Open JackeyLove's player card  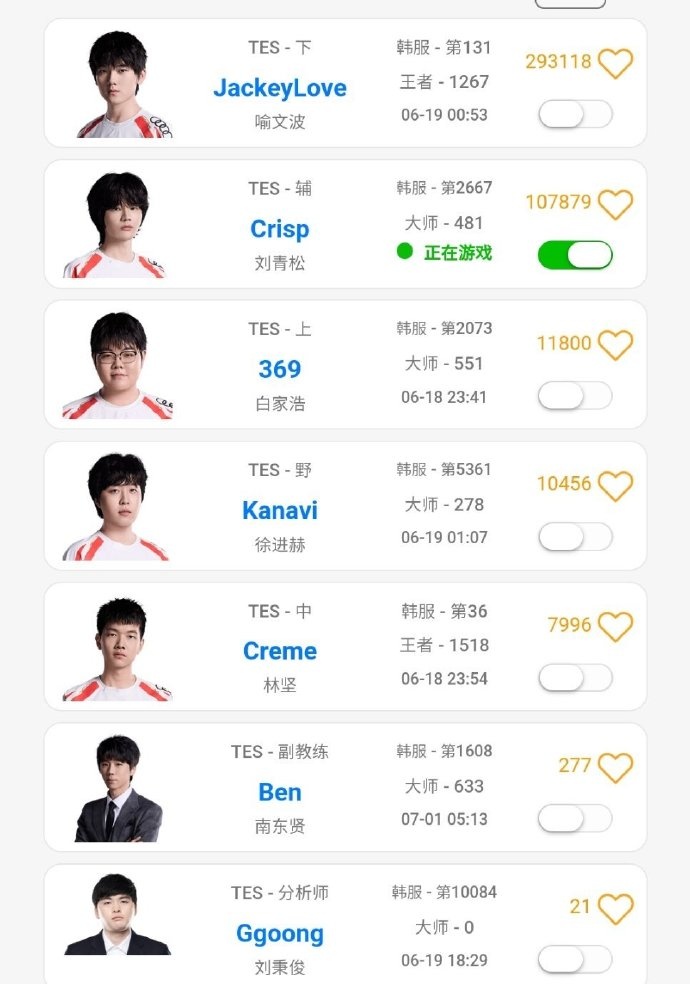click(x=280, y=88)
